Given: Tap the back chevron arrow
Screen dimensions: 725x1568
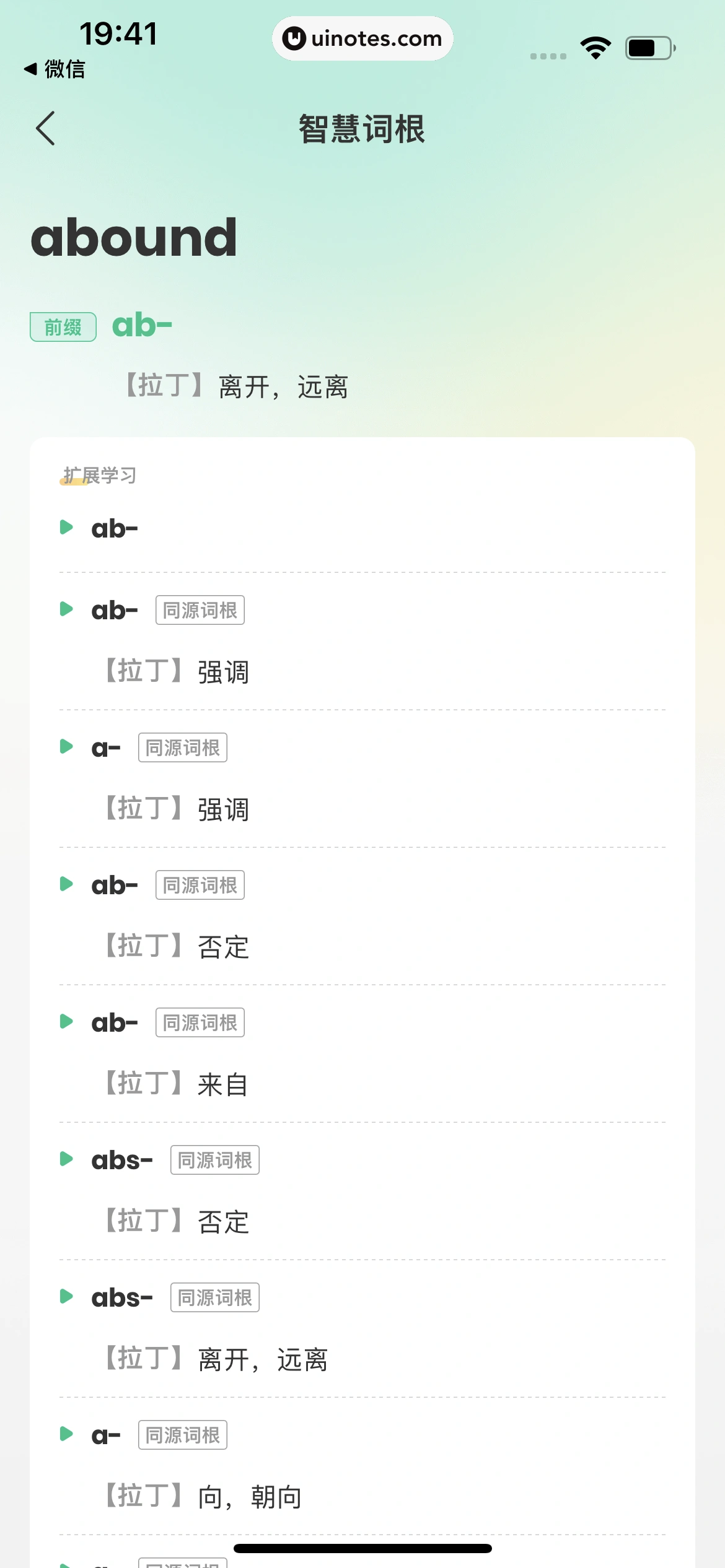Looking at the screenshot, I should [45, 129].
